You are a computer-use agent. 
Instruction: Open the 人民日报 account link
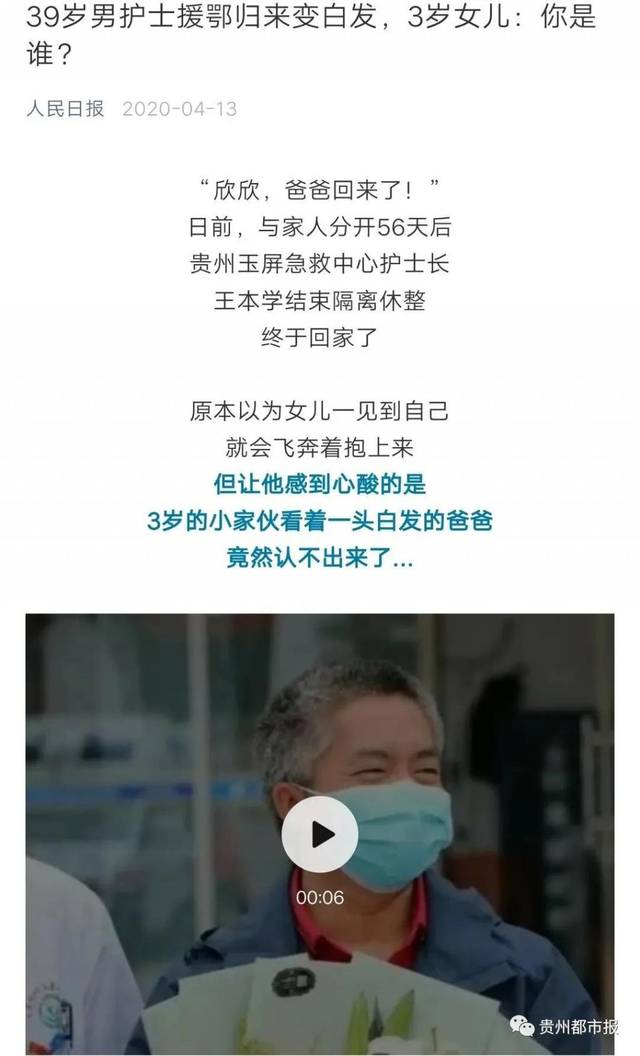[65, 108]
